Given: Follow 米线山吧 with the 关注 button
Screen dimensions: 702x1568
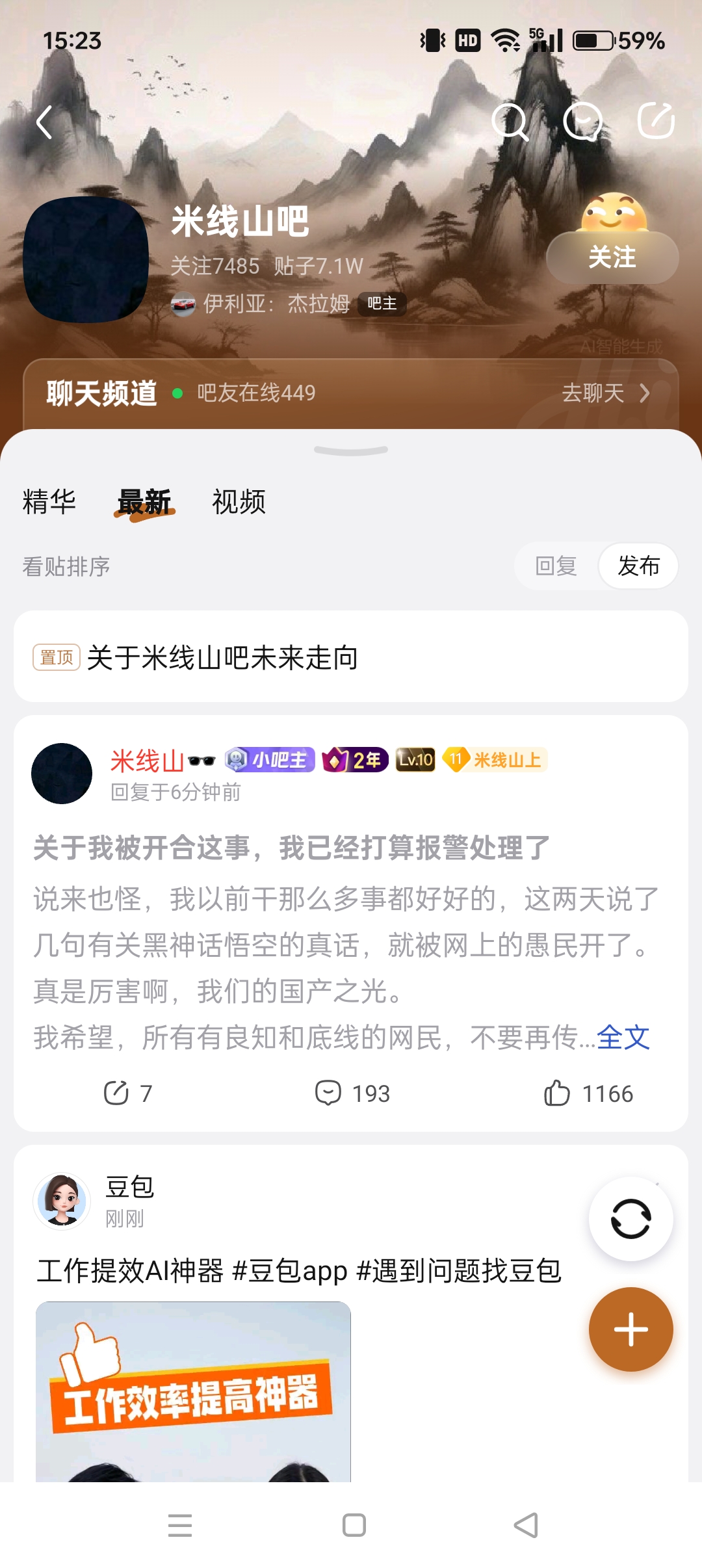Looking at the screenshot, I should (x=612, y=257).
